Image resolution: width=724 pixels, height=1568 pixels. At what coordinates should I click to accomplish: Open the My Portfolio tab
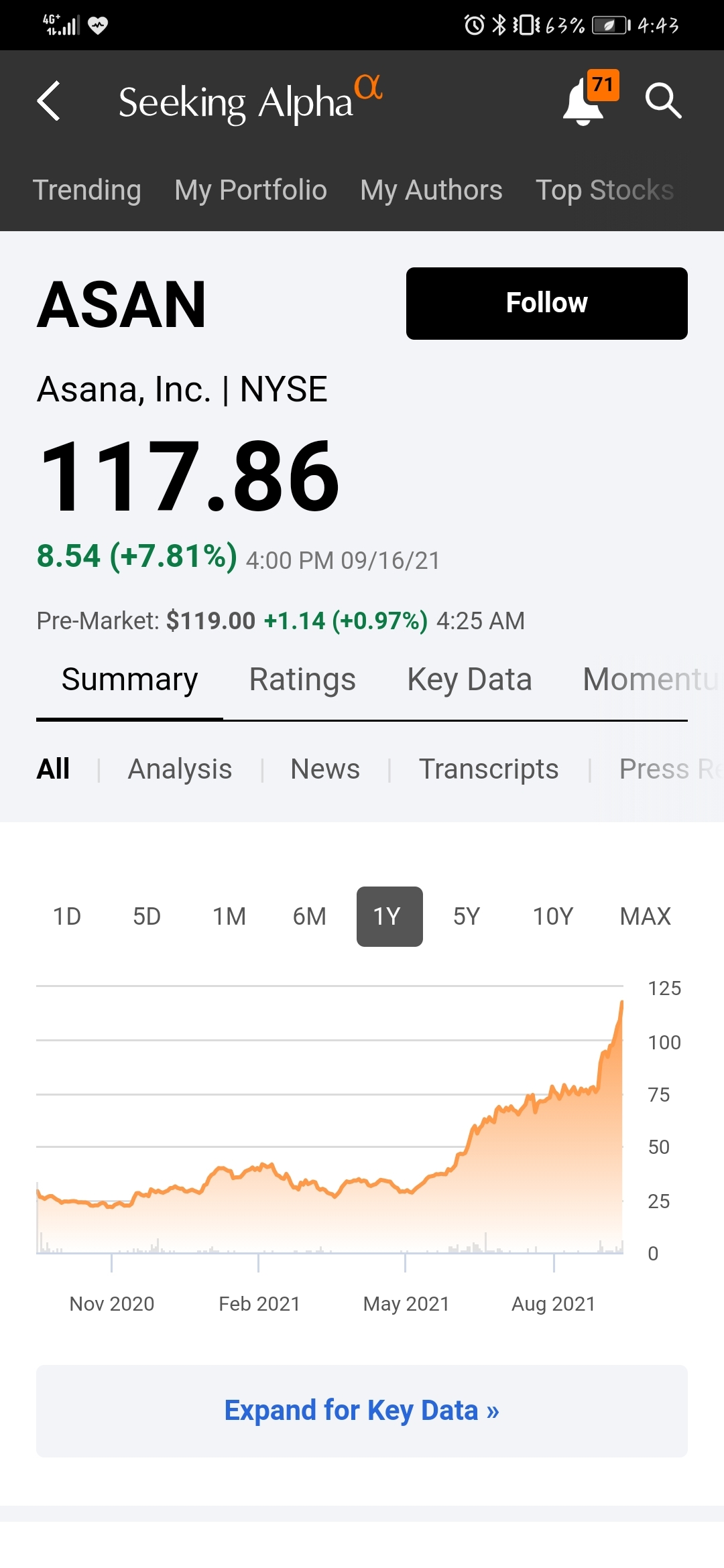[x=251, y=190]
